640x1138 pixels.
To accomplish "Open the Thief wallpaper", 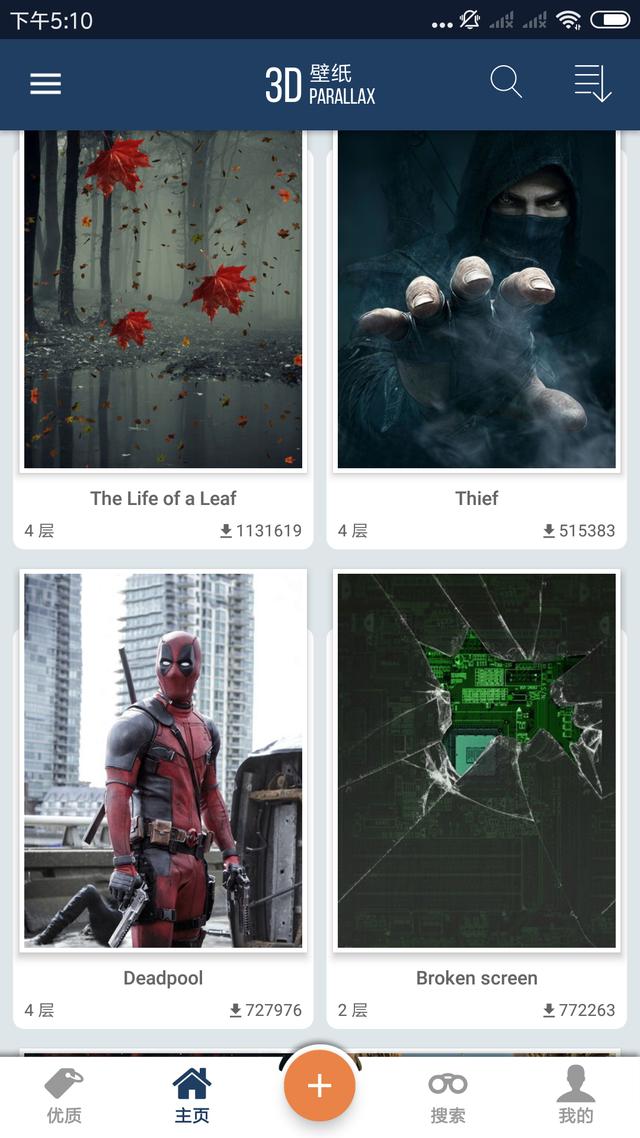I will click(476, 300).
